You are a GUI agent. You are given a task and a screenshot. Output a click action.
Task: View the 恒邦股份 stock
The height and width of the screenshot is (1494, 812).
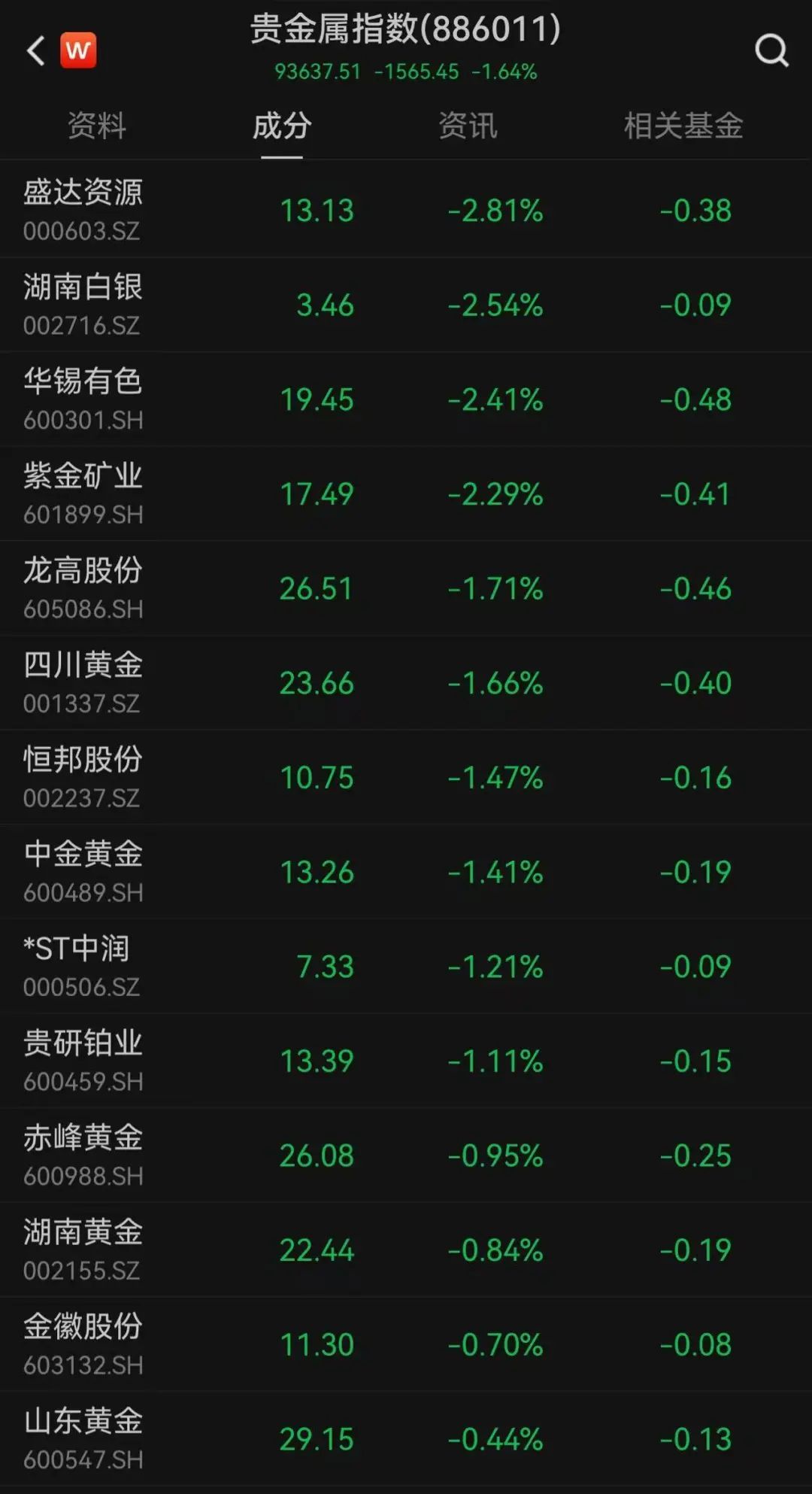tap(83, 778)
